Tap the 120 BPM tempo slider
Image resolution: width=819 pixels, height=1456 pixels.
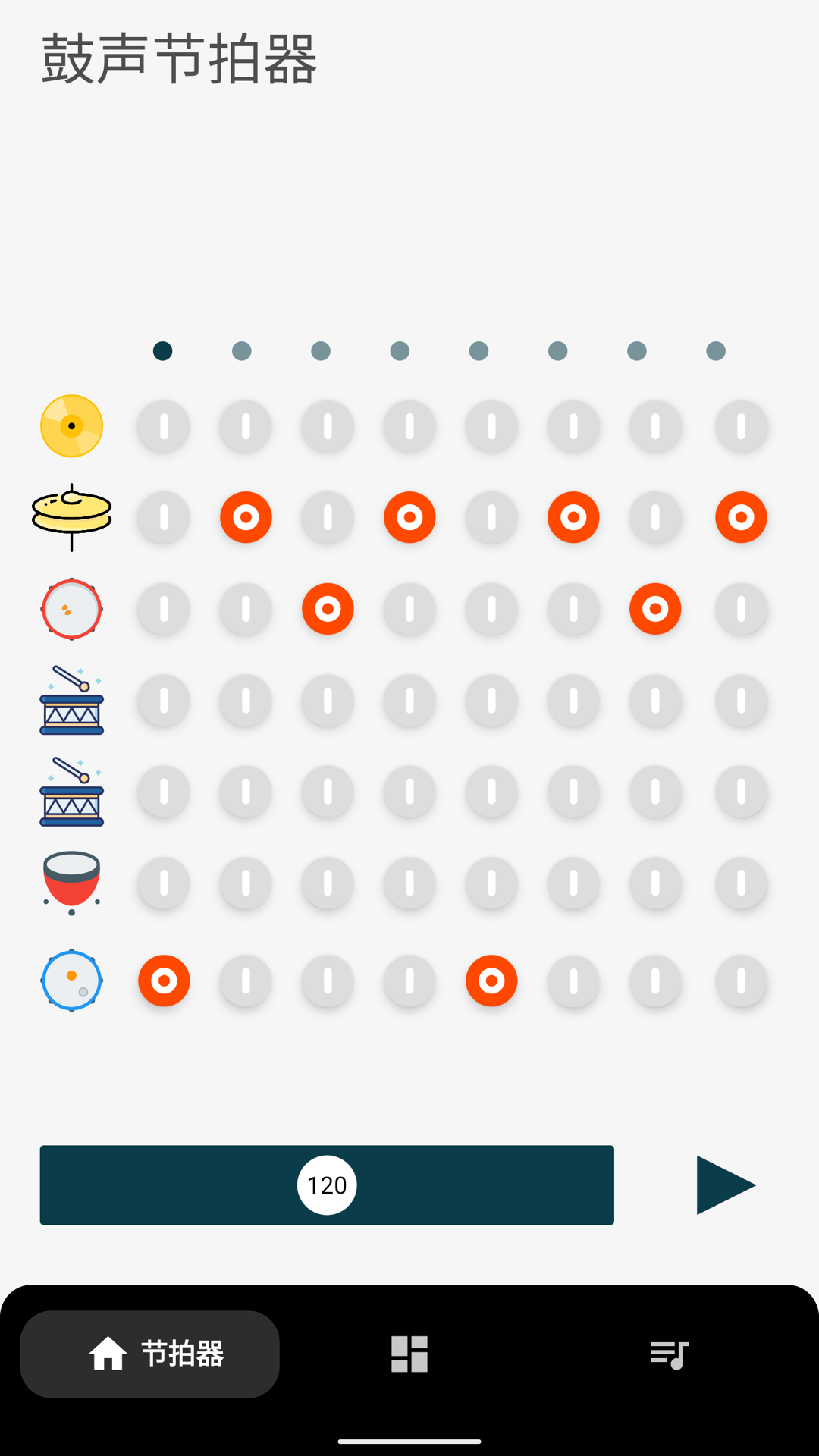[x=327, y=1185]
